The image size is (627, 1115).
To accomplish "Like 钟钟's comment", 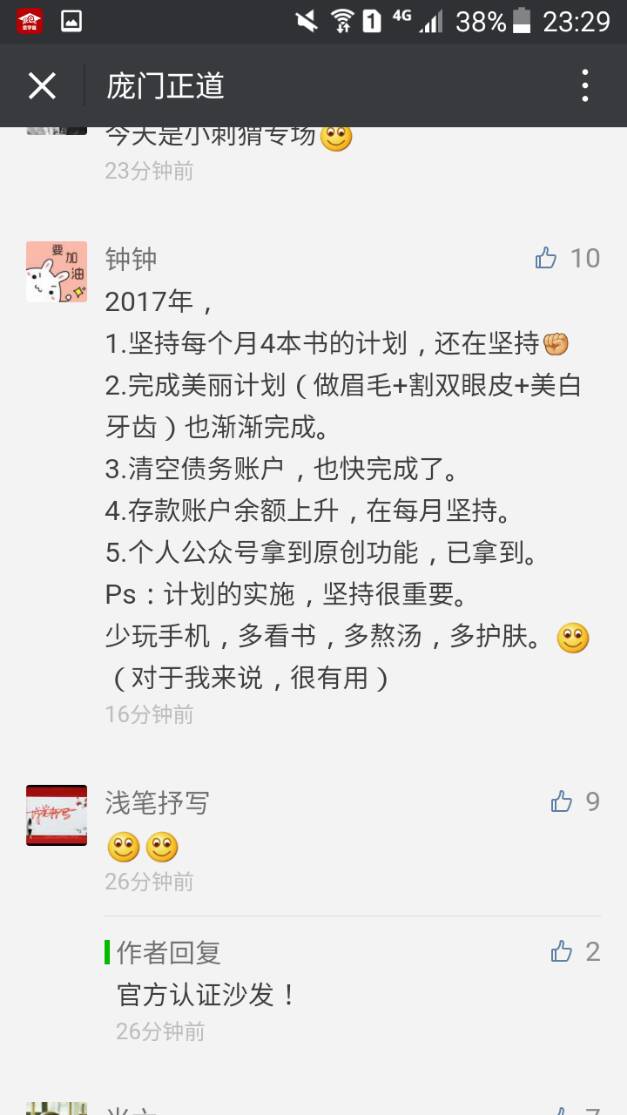I will 547,258.
